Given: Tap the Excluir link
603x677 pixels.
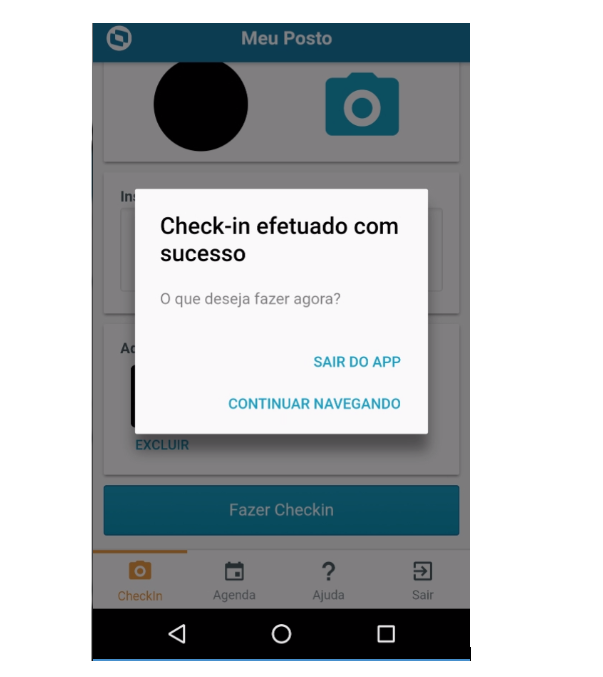Looking at the screenshot, I should (162, 445).
